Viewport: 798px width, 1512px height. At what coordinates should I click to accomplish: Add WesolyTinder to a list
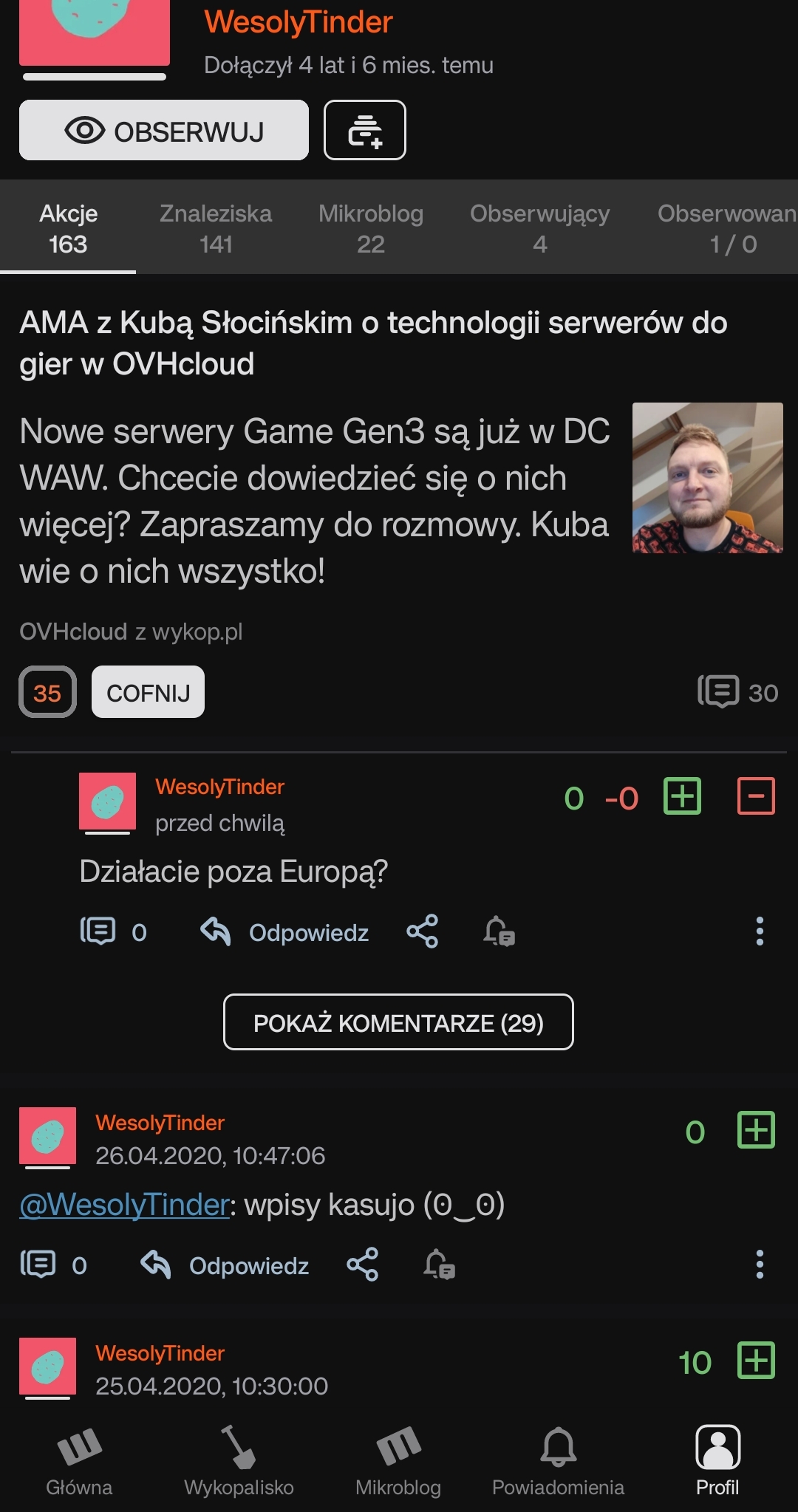365,131
